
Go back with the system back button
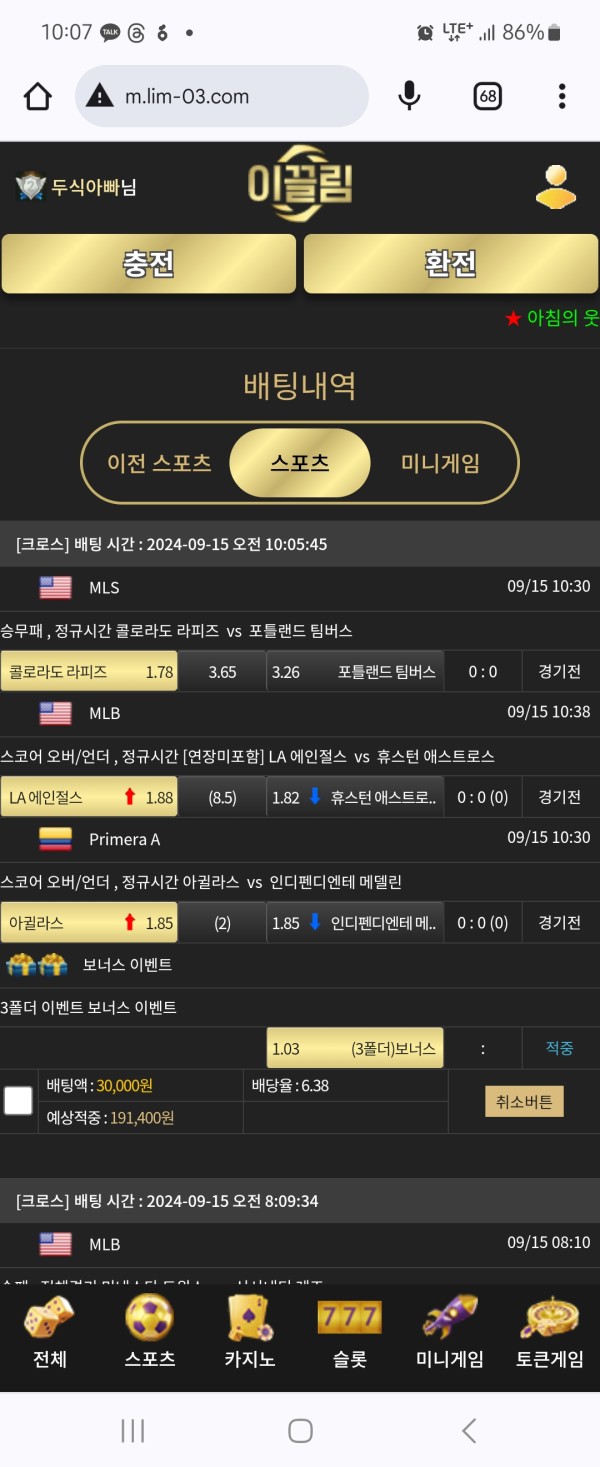[468, 1431]
